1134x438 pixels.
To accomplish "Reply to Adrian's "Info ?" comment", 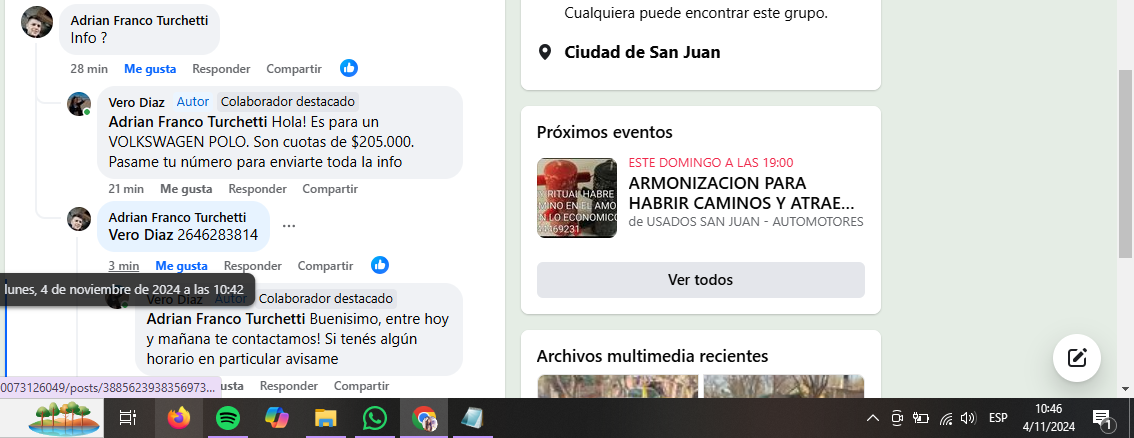I will pos(220,69).
